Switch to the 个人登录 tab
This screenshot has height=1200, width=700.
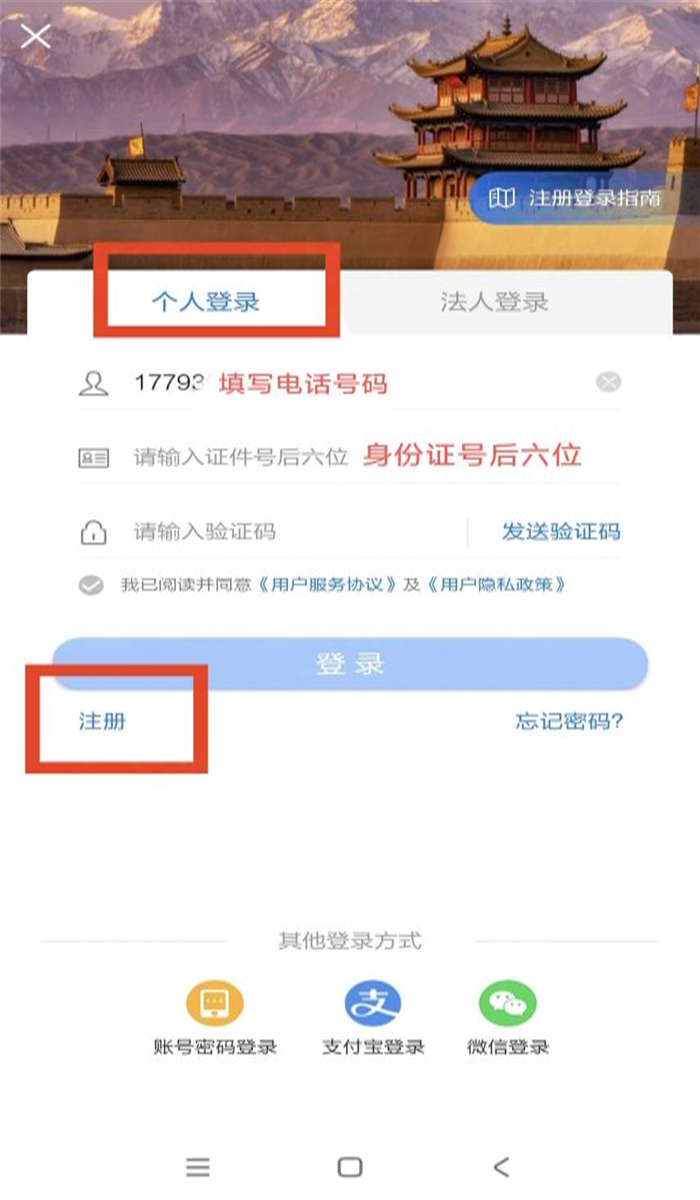tap(205, 301)
